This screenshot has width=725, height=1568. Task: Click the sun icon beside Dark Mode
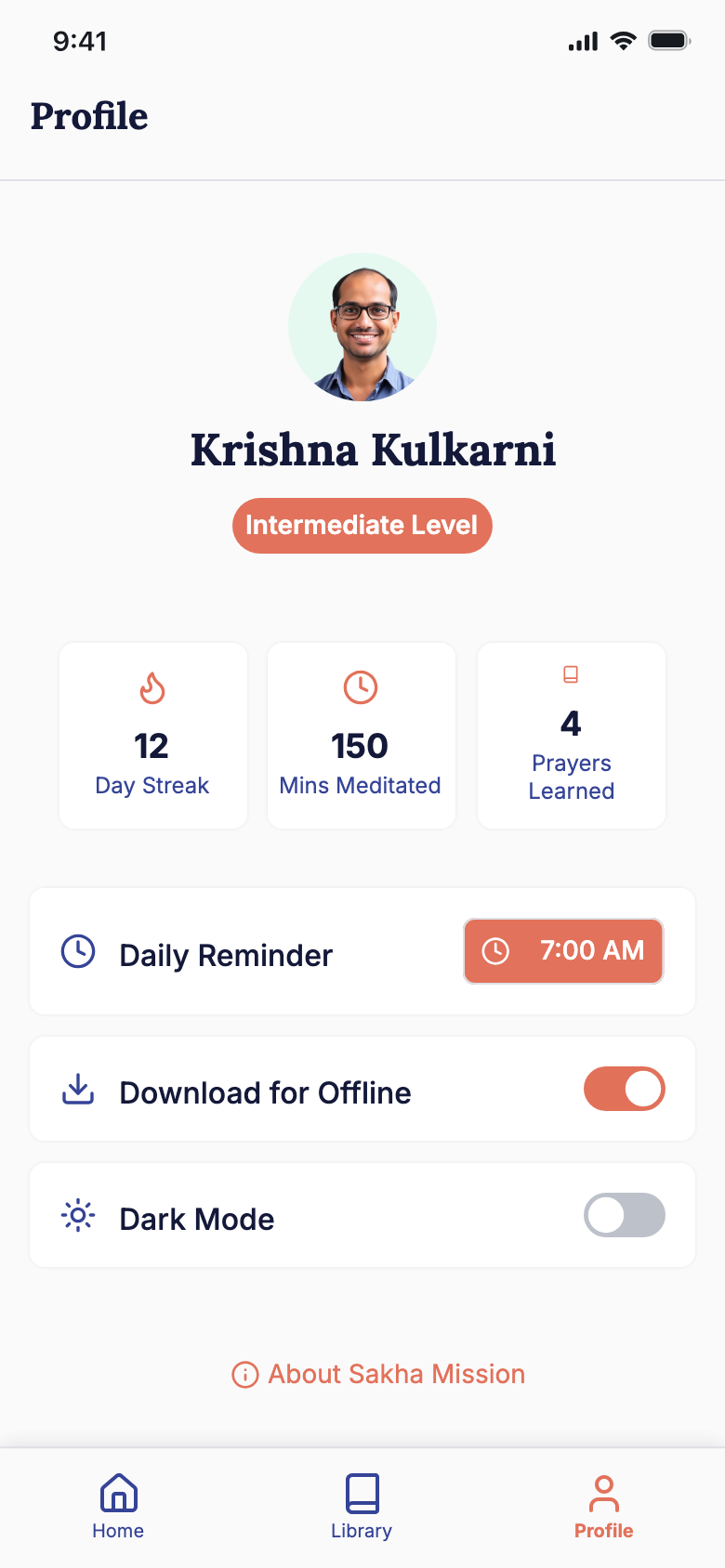[x=79, y=1215]
